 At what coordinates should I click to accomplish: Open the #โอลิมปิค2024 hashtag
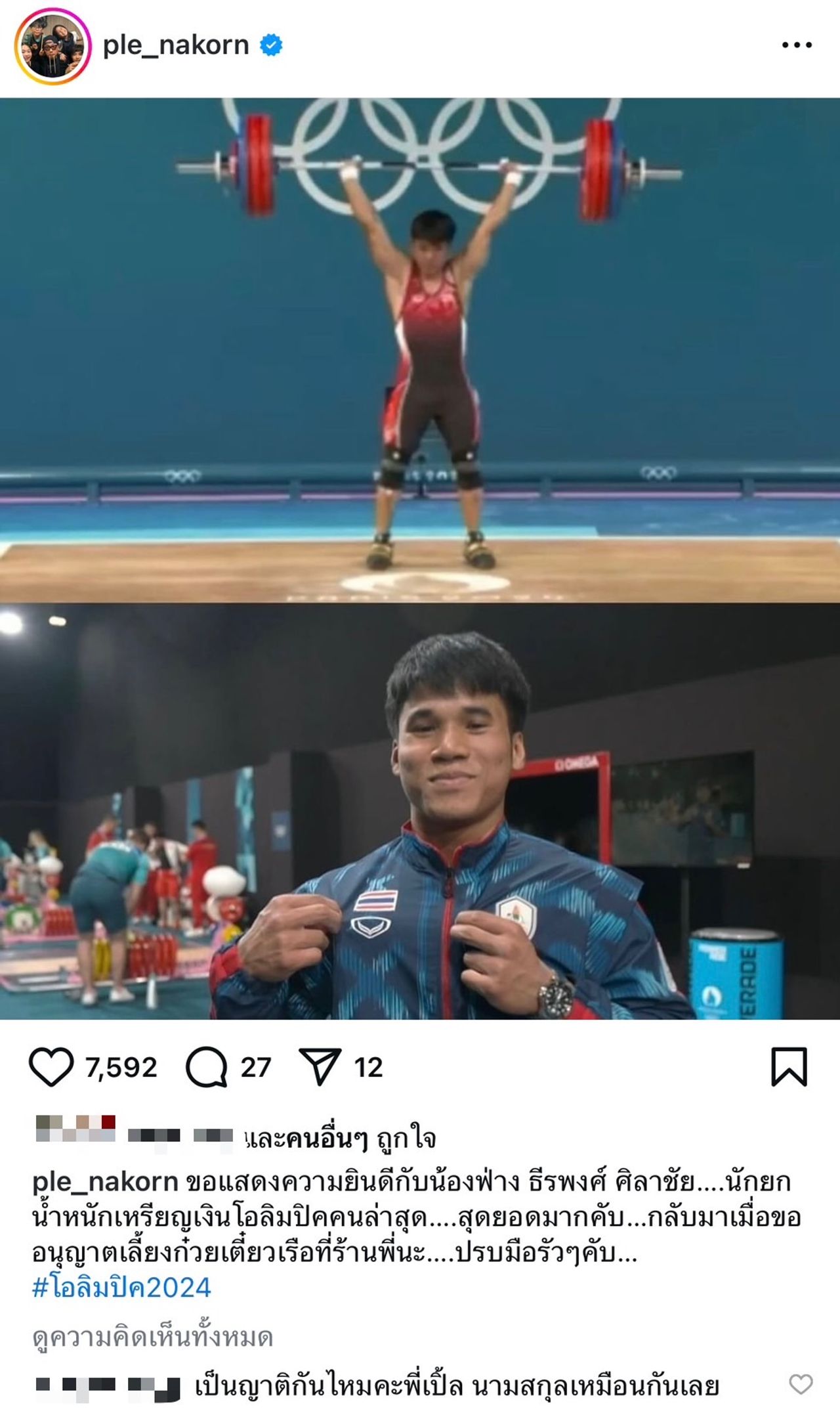point(122,1287)
